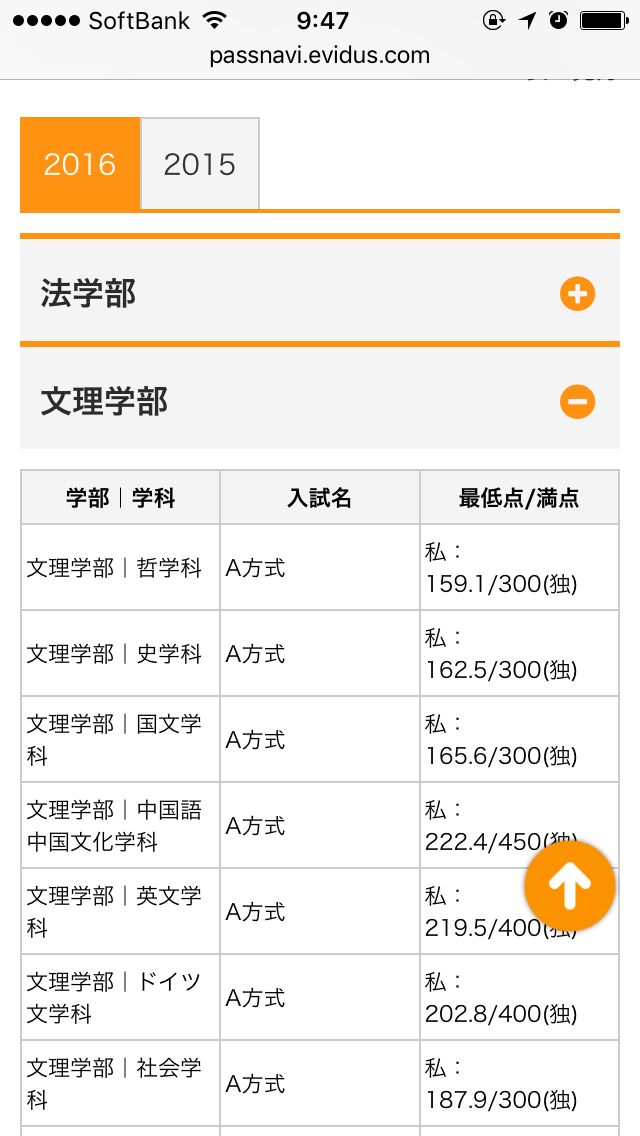
Task: Select the 2016 tab
Action: [x=80, y=164]
